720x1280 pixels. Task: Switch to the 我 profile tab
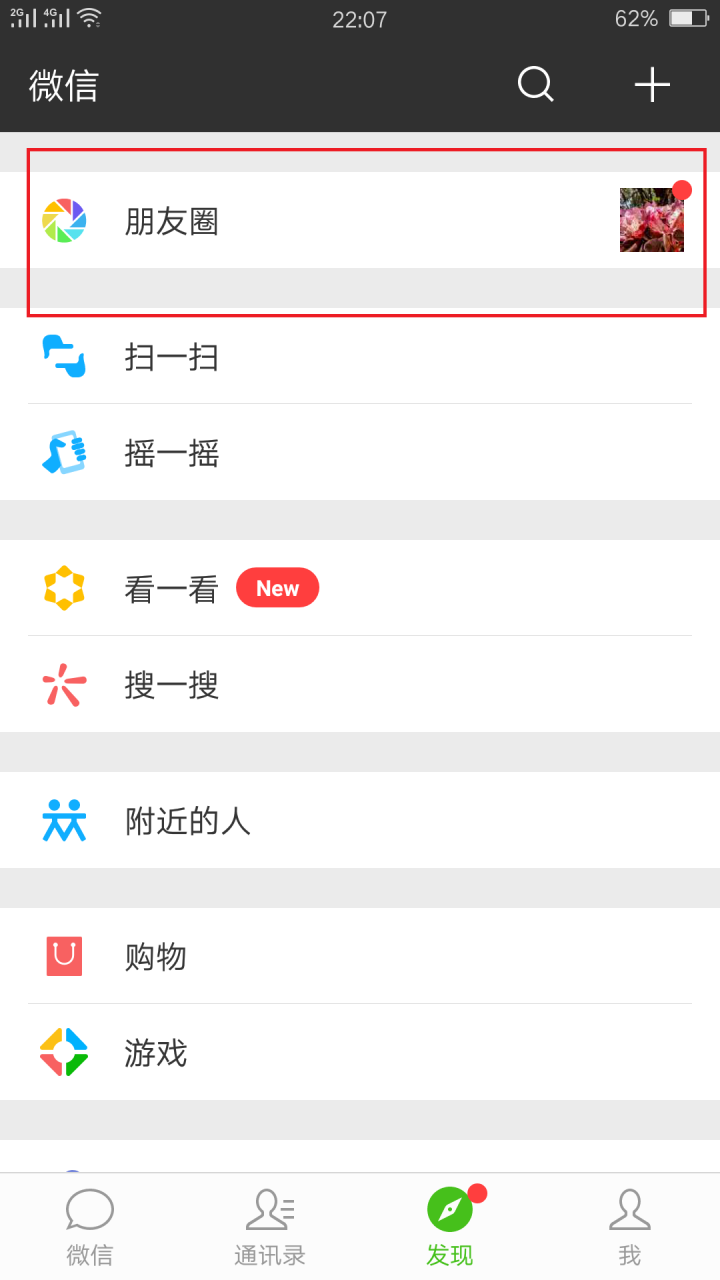click(x=630, y=1228)
